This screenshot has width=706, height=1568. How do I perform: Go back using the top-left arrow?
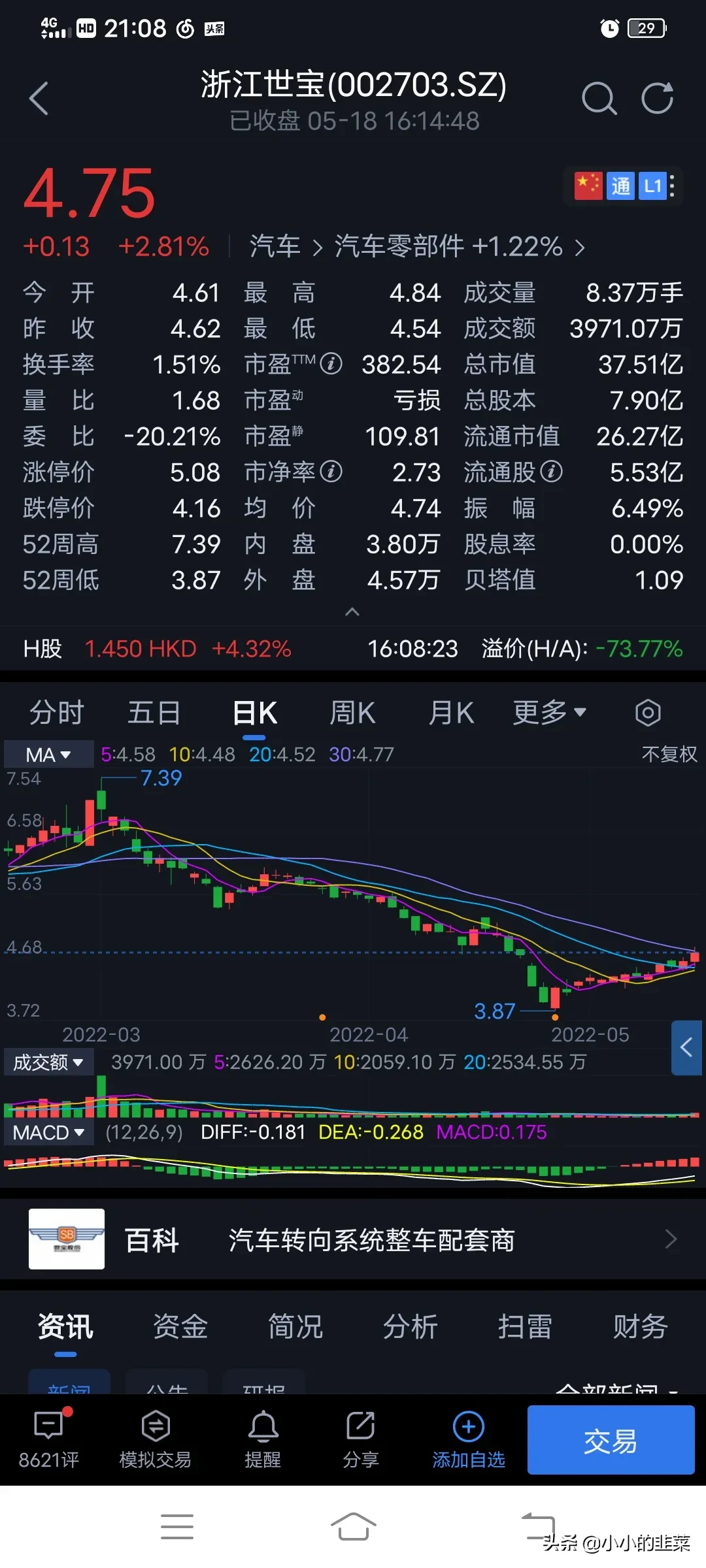click(x=39, y=99)
